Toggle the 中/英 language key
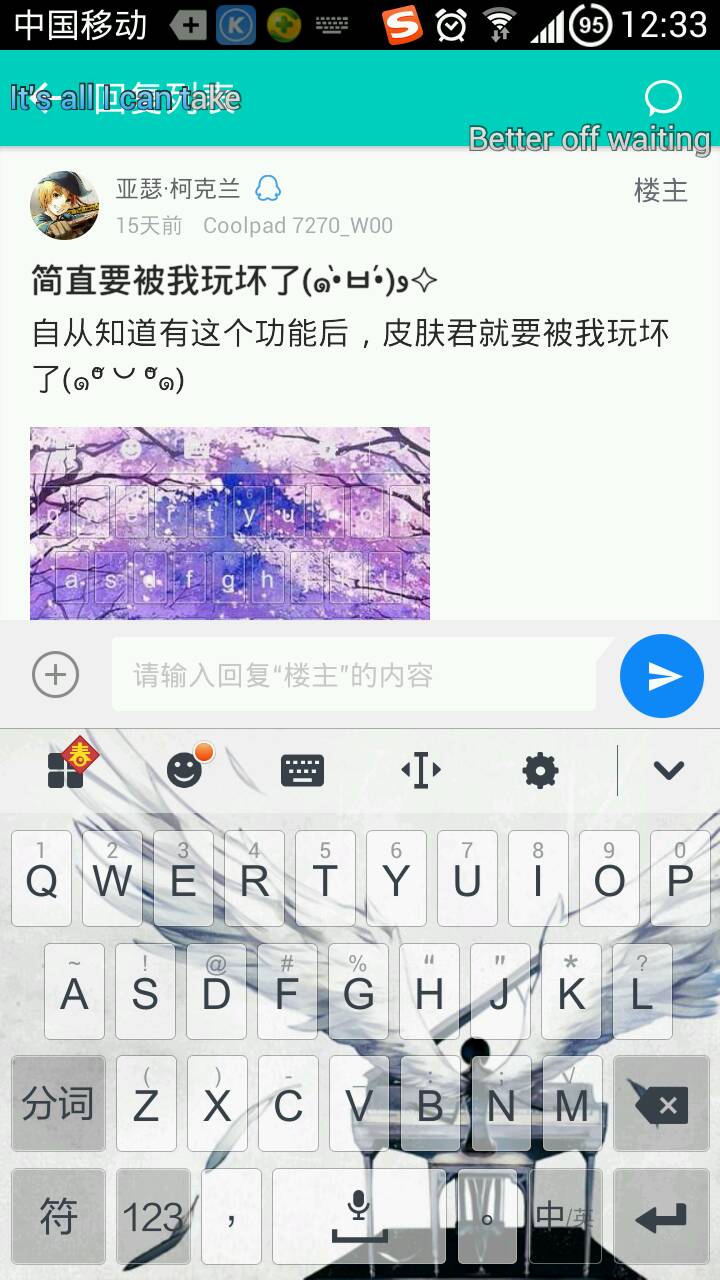This screenshot has width=720, height=1280. [x=565, y=1216]
